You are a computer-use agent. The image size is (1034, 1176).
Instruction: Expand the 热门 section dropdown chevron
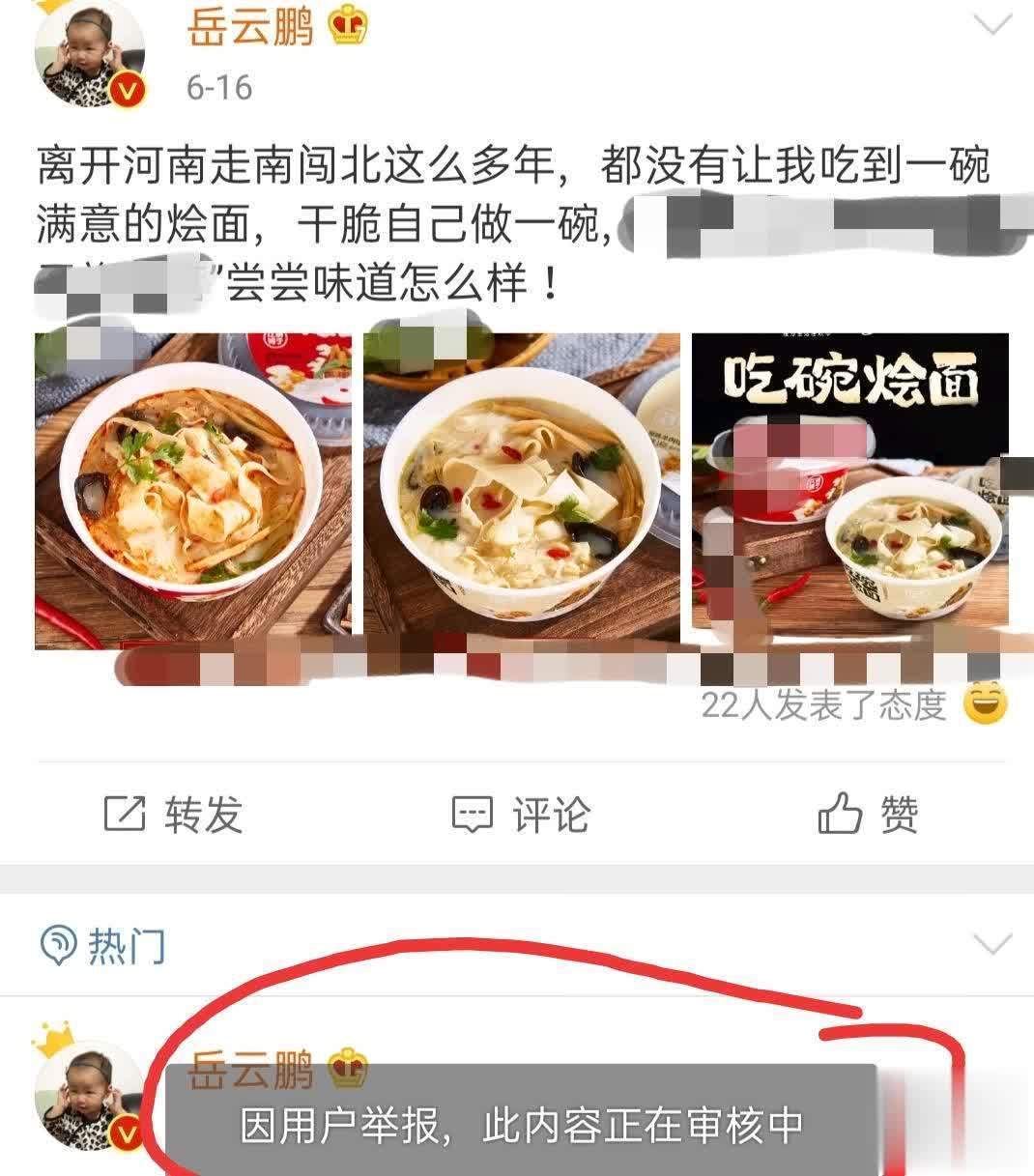(991, 943)
